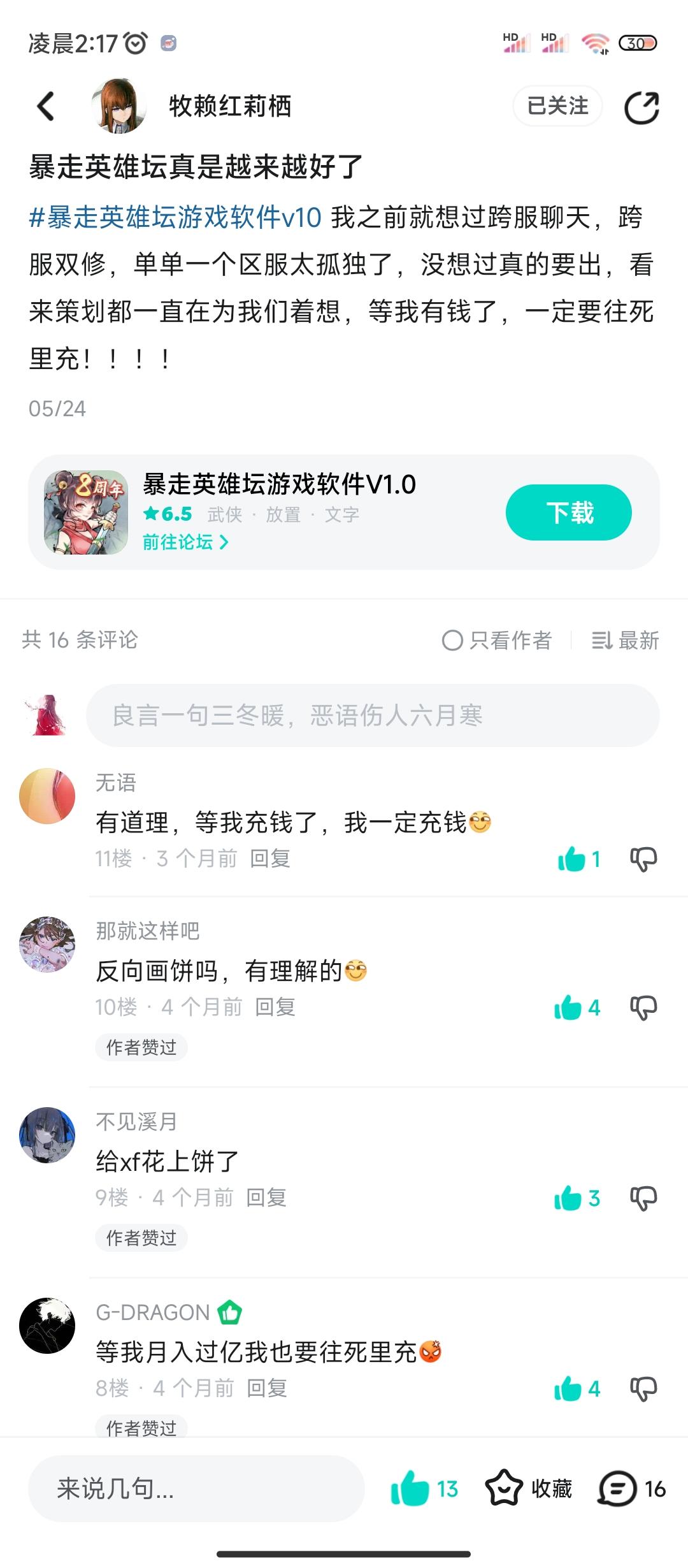Open the author avatar of 牧赖红莉栖
Screen dimensions: 688x1568
pos(117,106)
